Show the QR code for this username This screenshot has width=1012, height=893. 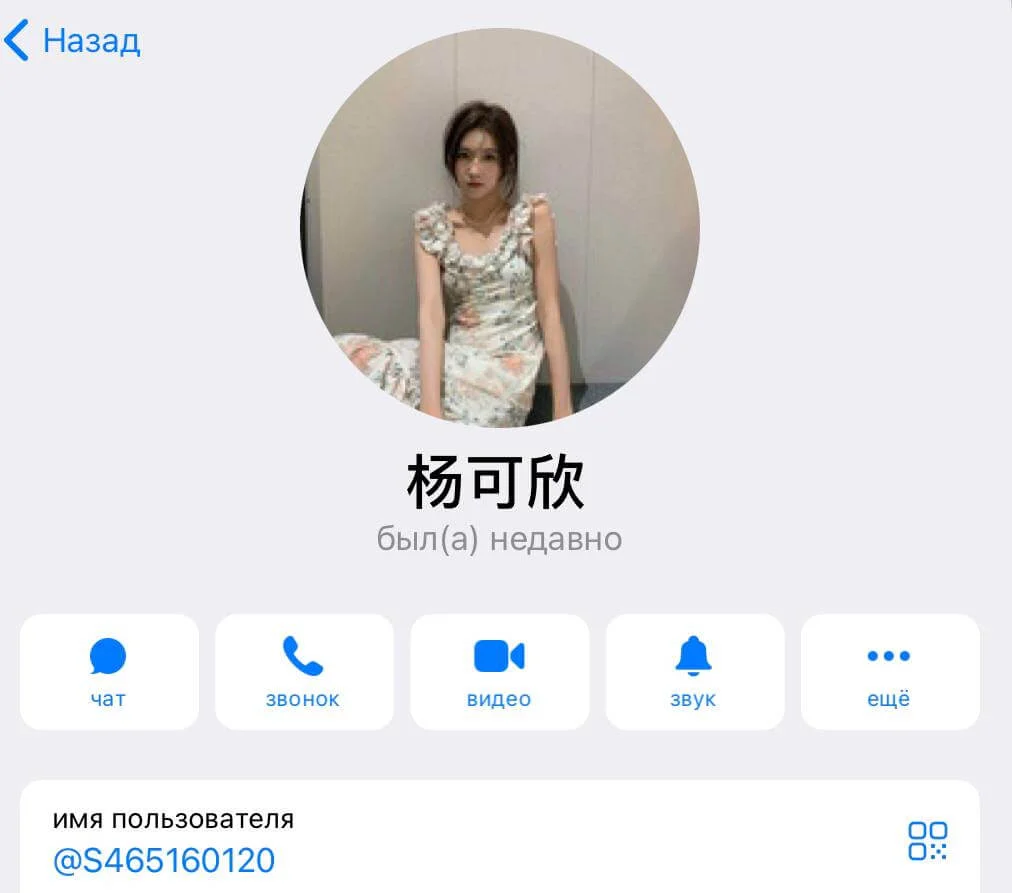point(927,841)
